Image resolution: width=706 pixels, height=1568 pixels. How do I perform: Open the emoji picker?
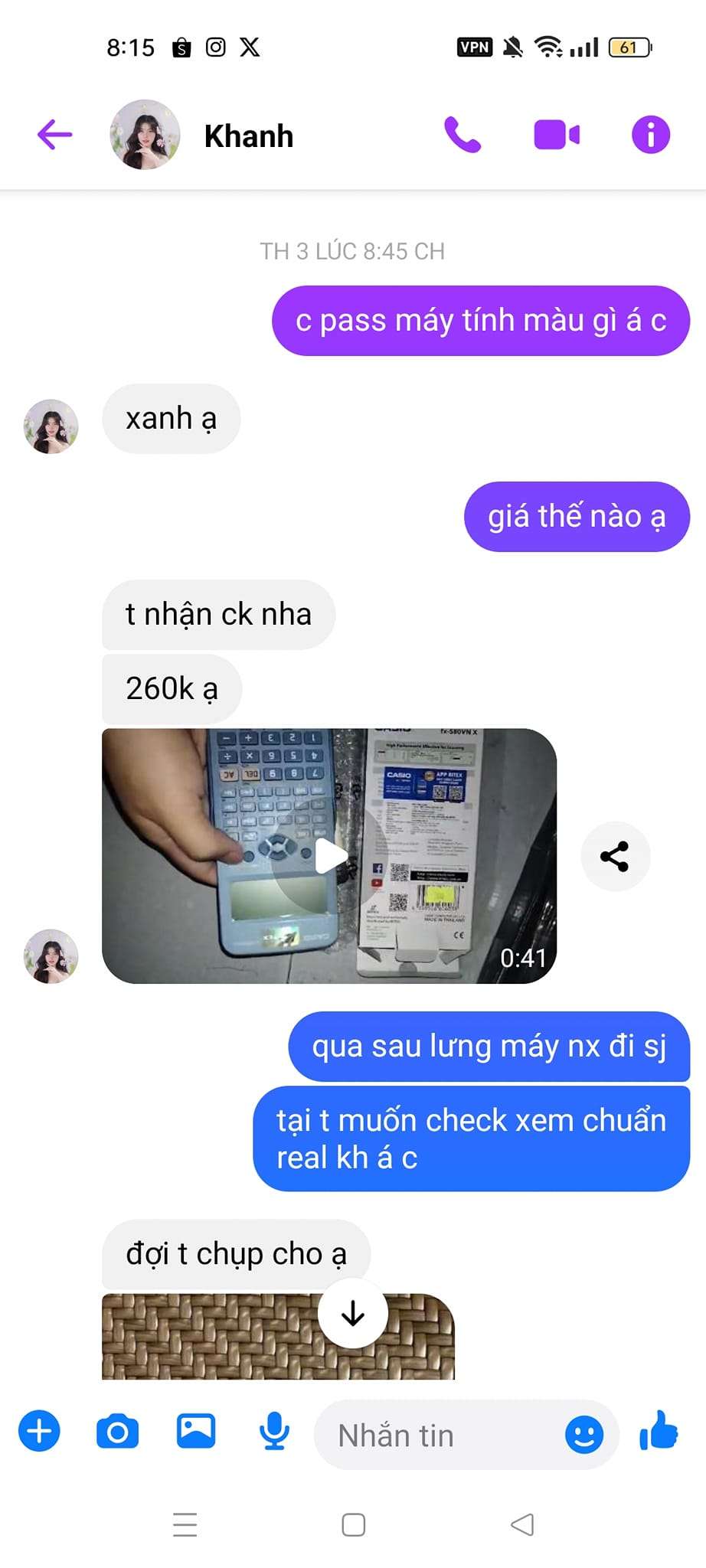pos(584,1435)
